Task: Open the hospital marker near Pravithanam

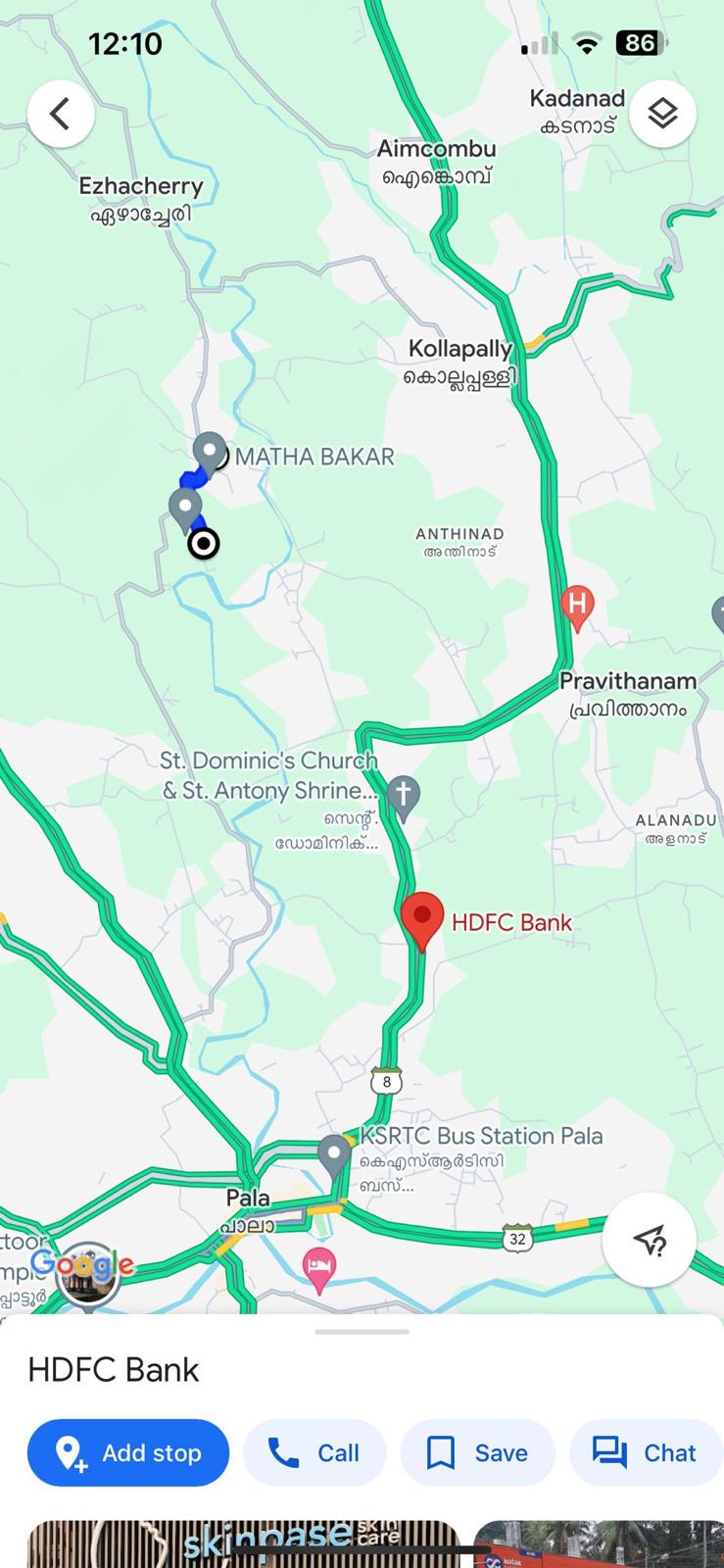Action: click(x=577, y=605)
